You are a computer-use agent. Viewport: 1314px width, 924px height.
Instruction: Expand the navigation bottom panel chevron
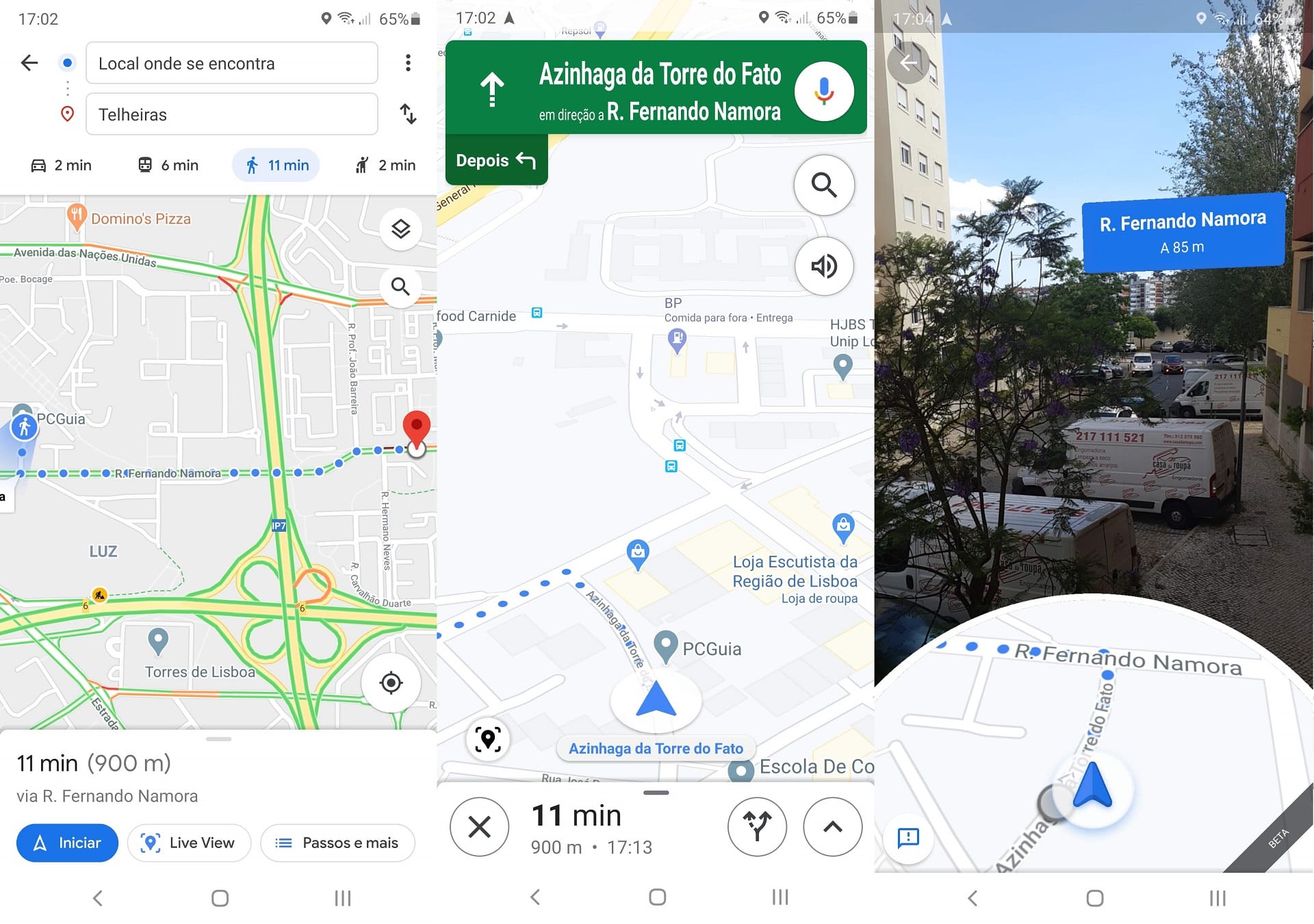(832, 827)
